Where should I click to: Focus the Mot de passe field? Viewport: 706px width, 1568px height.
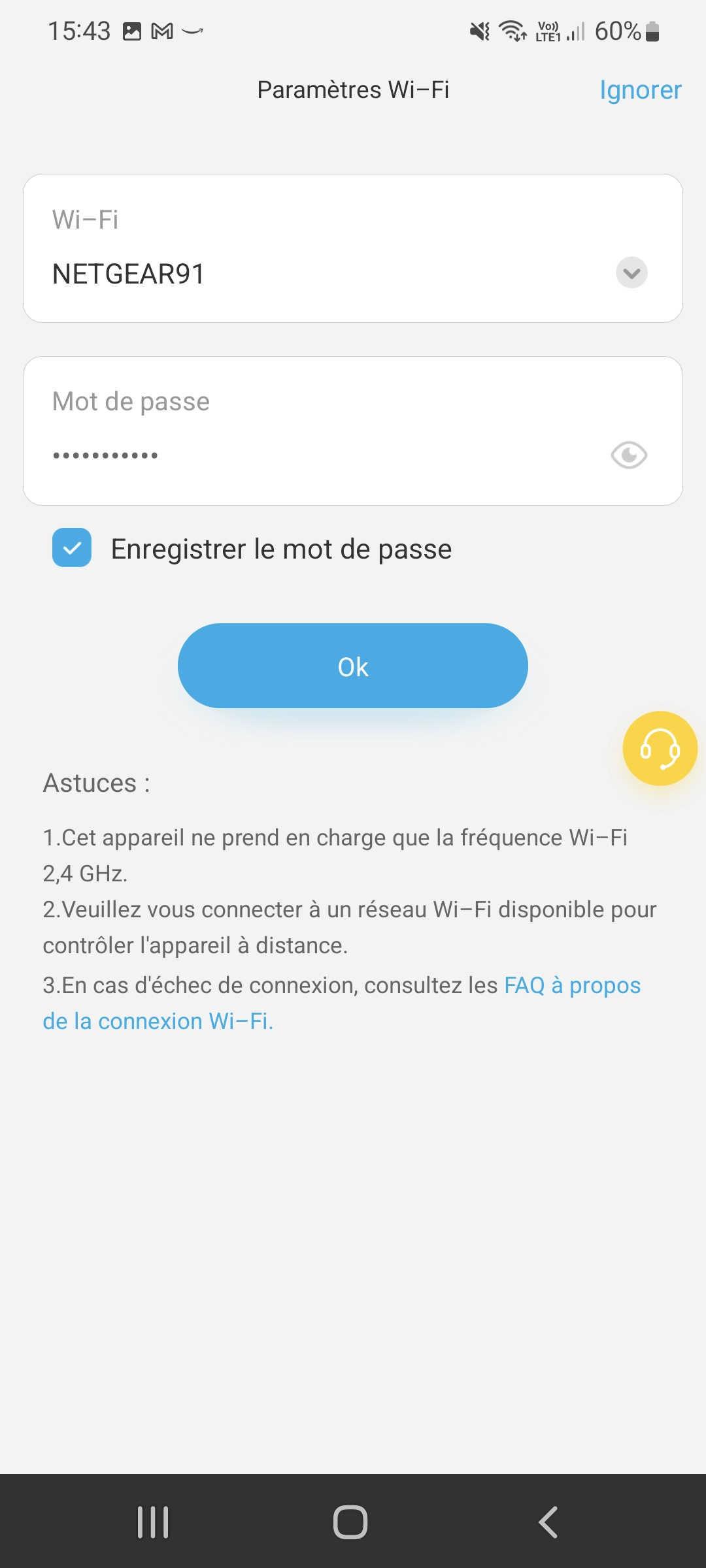[314, 455]
